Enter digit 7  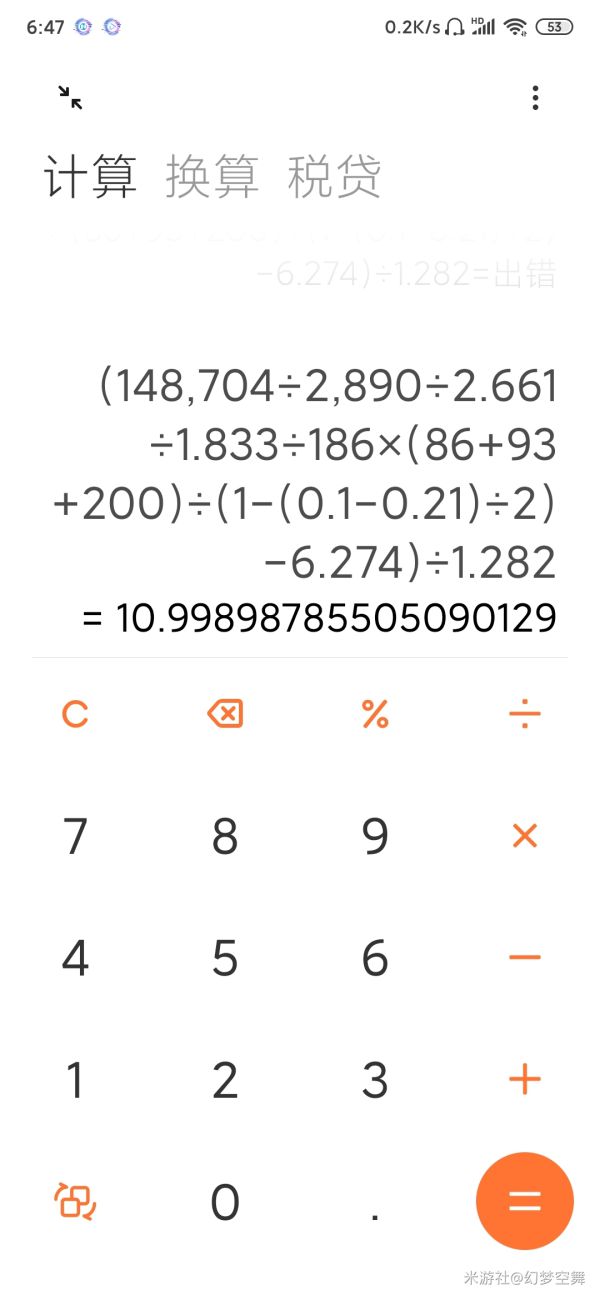click(x=75, y=836)
